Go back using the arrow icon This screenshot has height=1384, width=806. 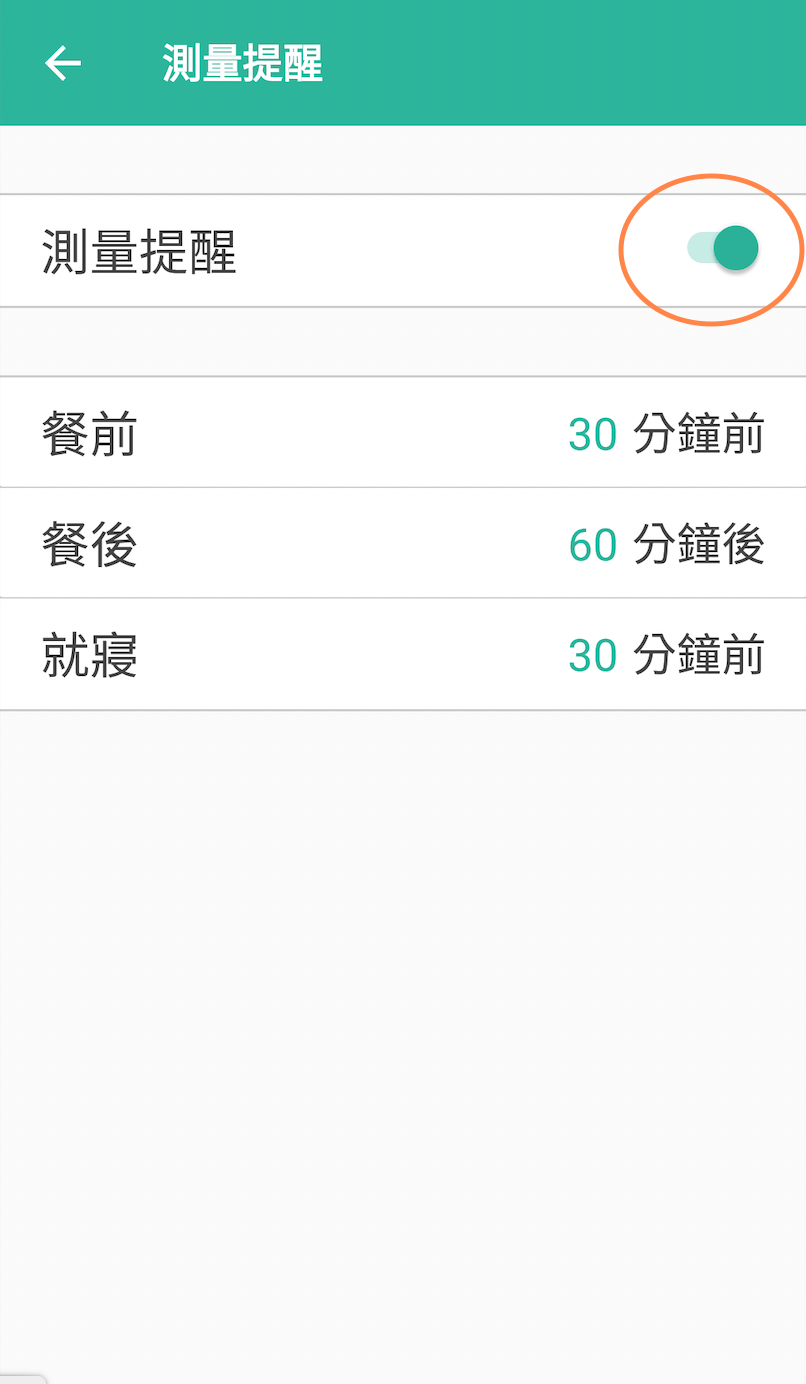62,64
